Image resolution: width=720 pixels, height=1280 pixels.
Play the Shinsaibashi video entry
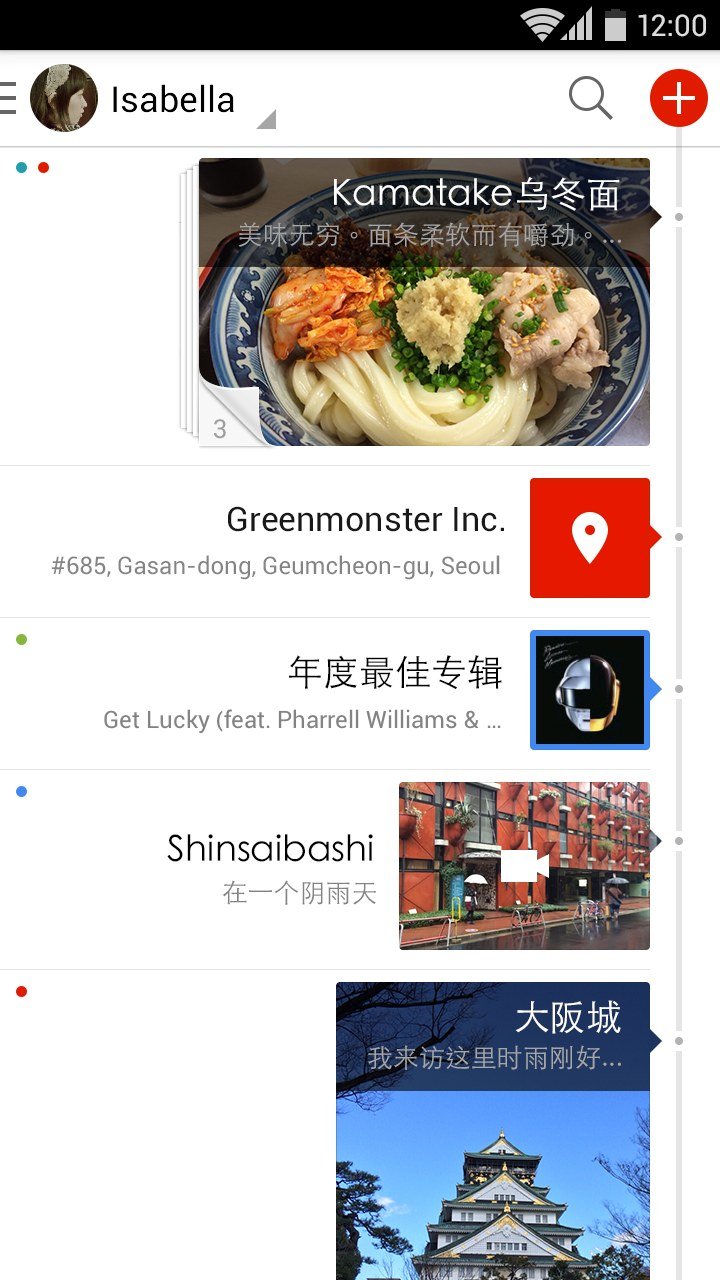(x=524, y=866)
